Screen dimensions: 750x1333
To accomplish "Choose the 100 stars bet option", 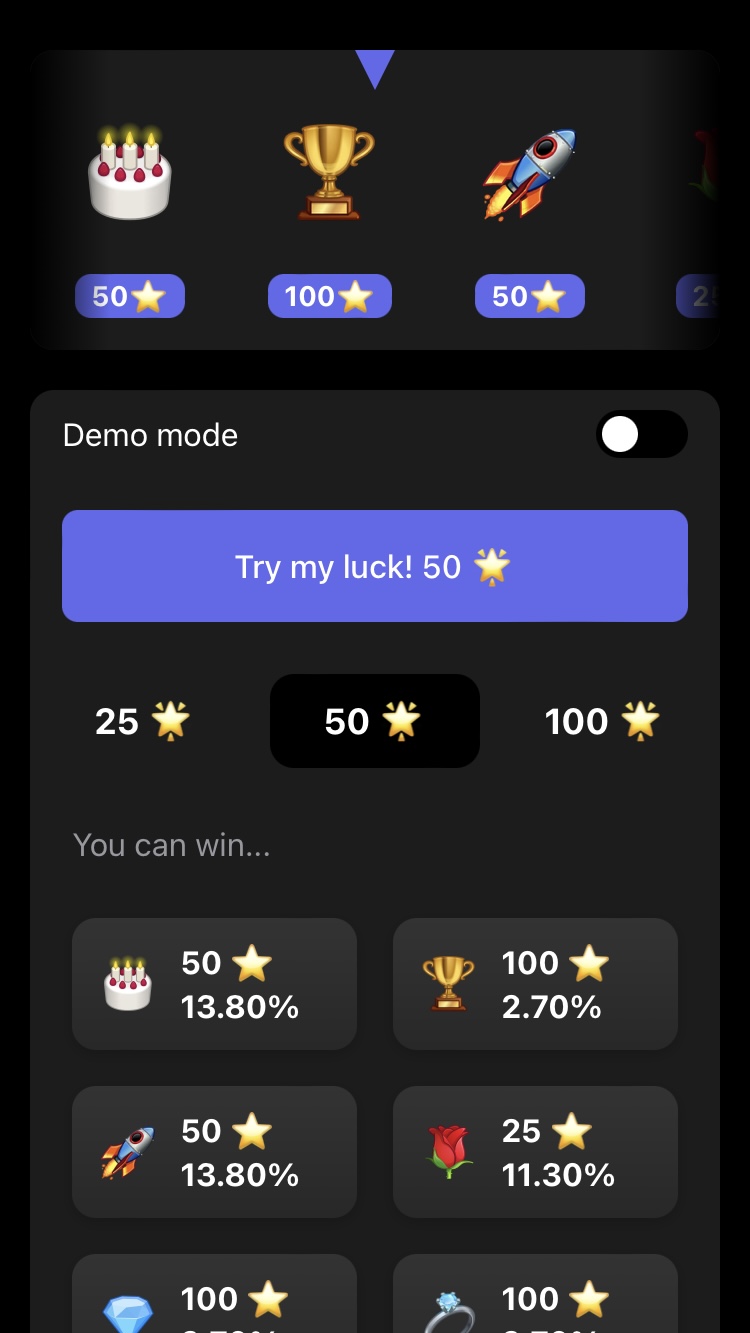I will pyautogui.click(x=602, y=721).
